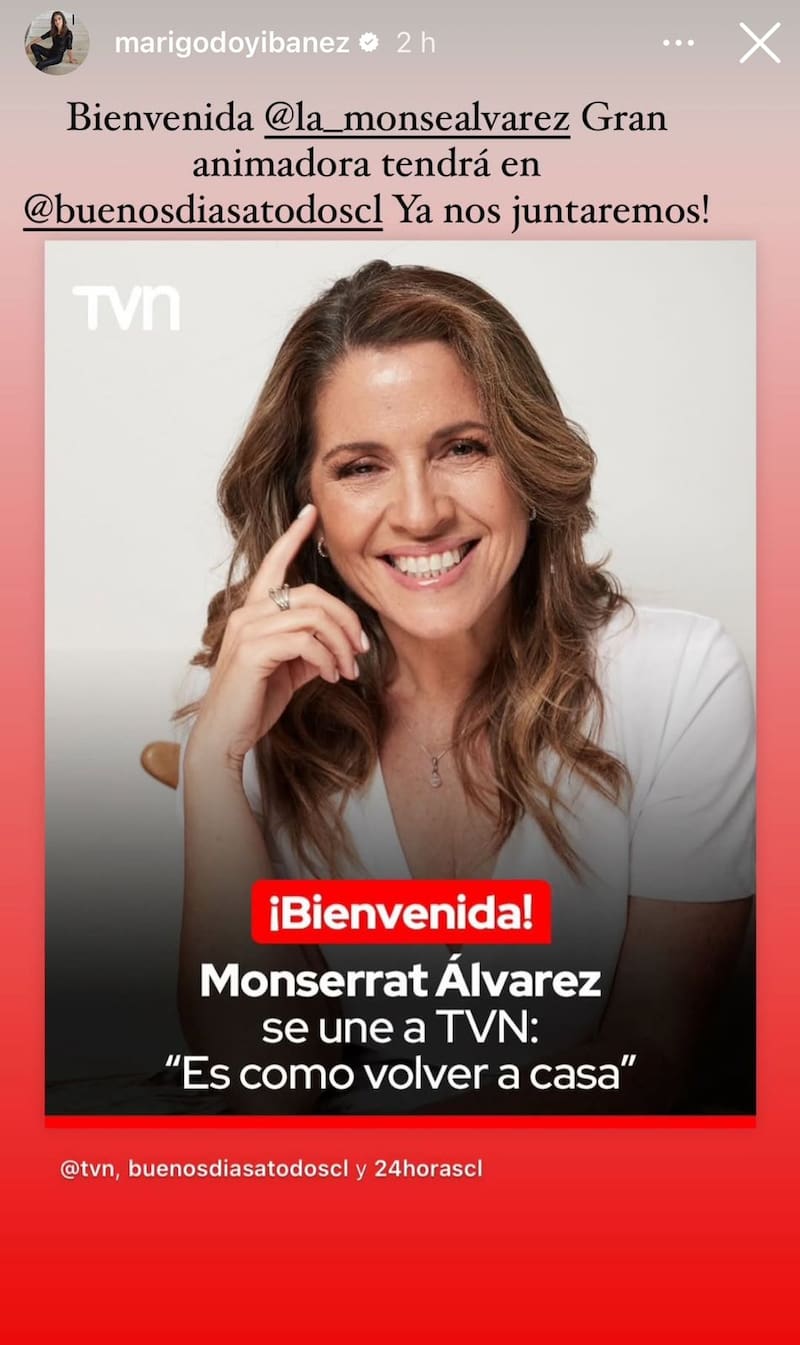This screenshot has width=800, height=1345.
Task: Open the @buenosdiasatodoscl mention
Action: (203, 211)
